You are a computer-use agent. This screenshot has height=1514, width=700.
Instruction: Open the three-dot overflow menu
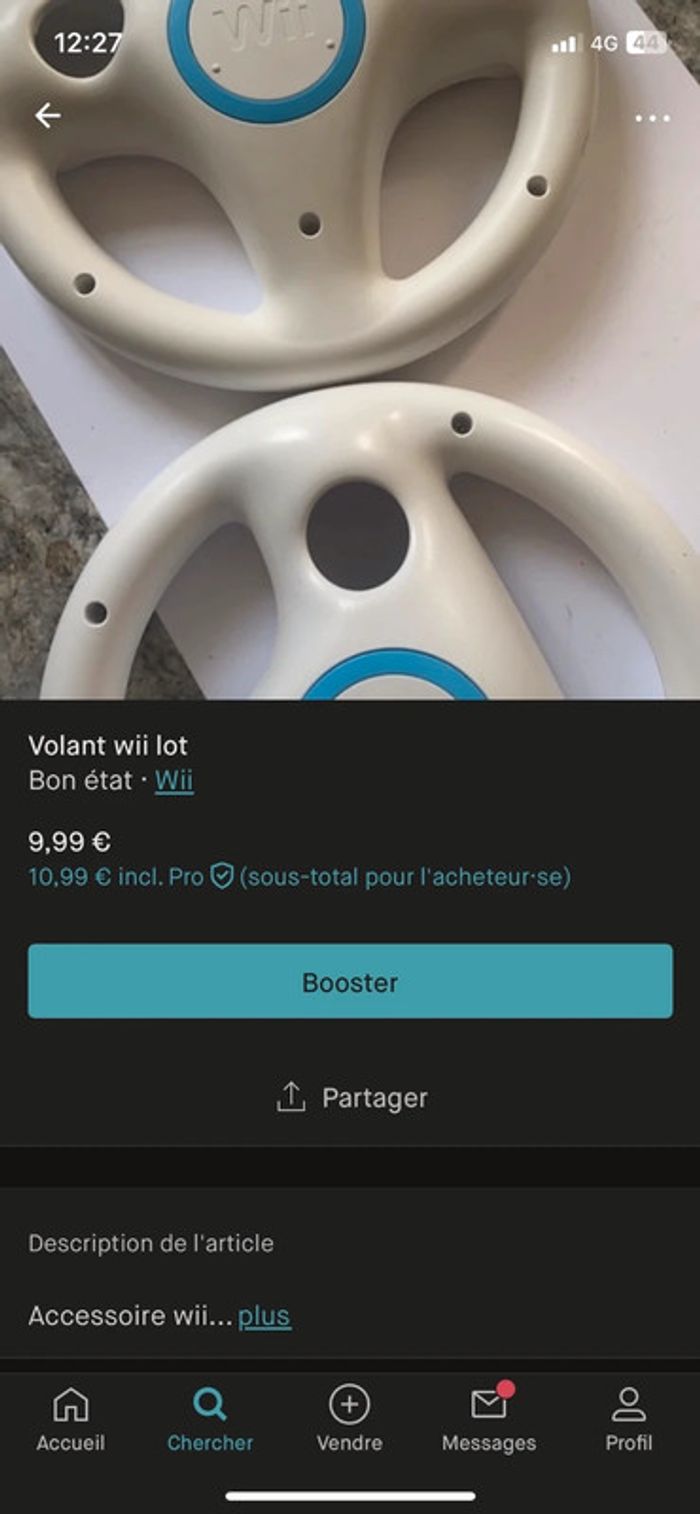(652, 118)
